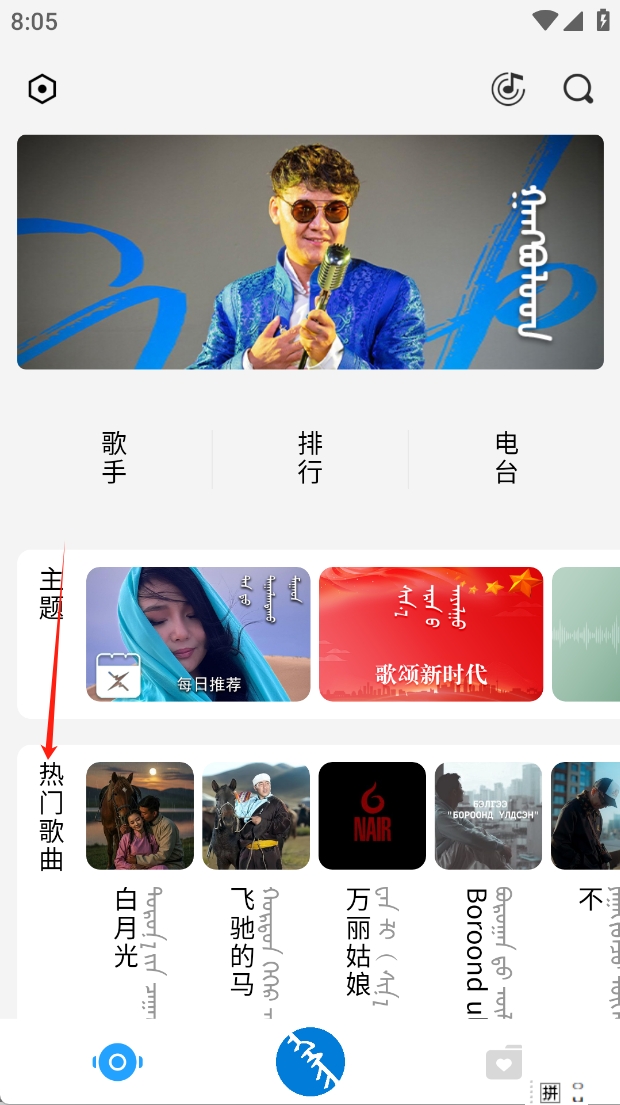The height and width of the screenshot is (1105, 620).
Task: Open the 歌颂新时代 theme card
Action: click(431, 634)
